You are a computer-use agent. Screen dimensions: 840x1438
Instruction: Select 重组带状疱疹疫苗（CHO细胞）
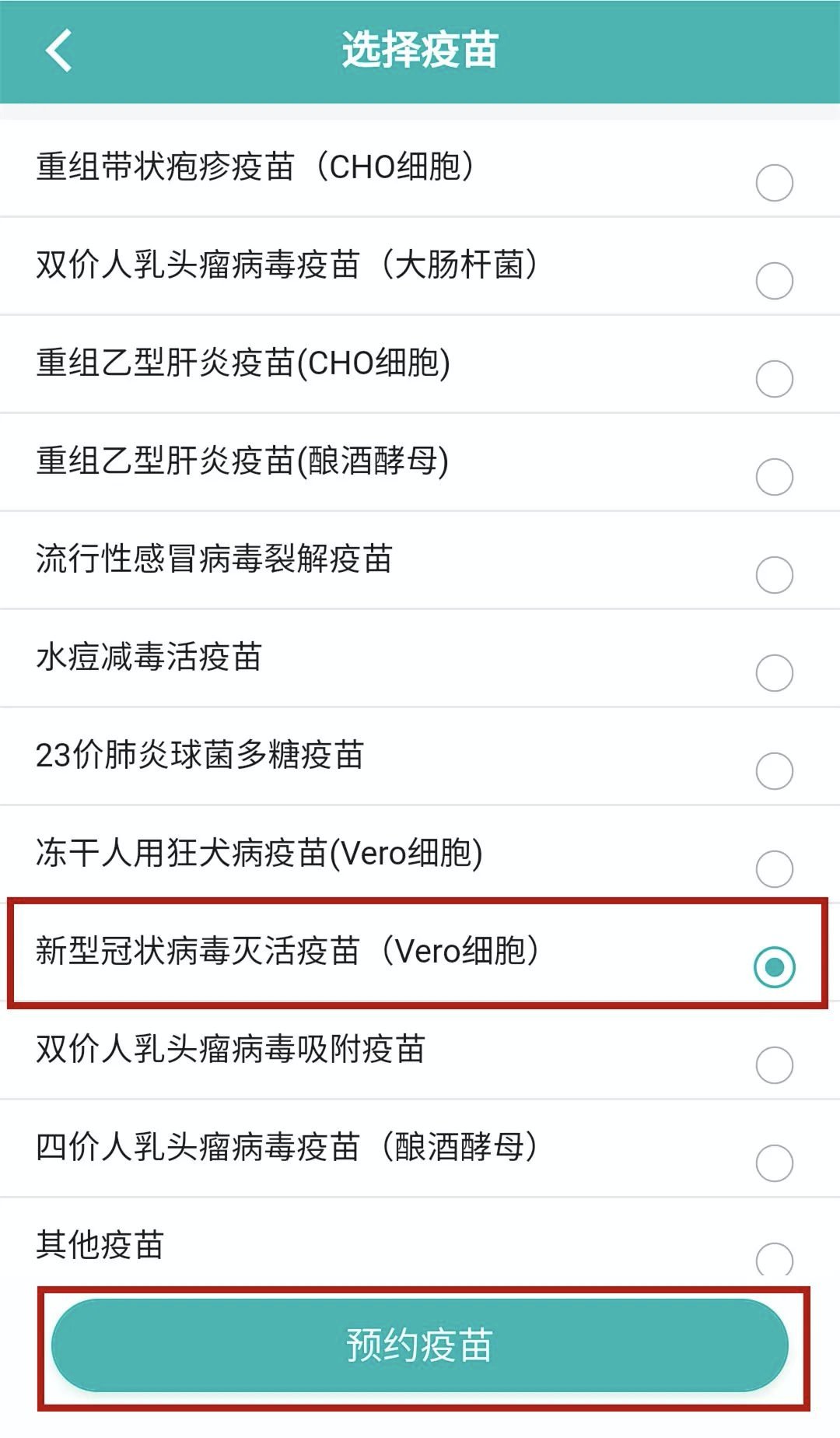pyautogui.click(x=774, y=183)
